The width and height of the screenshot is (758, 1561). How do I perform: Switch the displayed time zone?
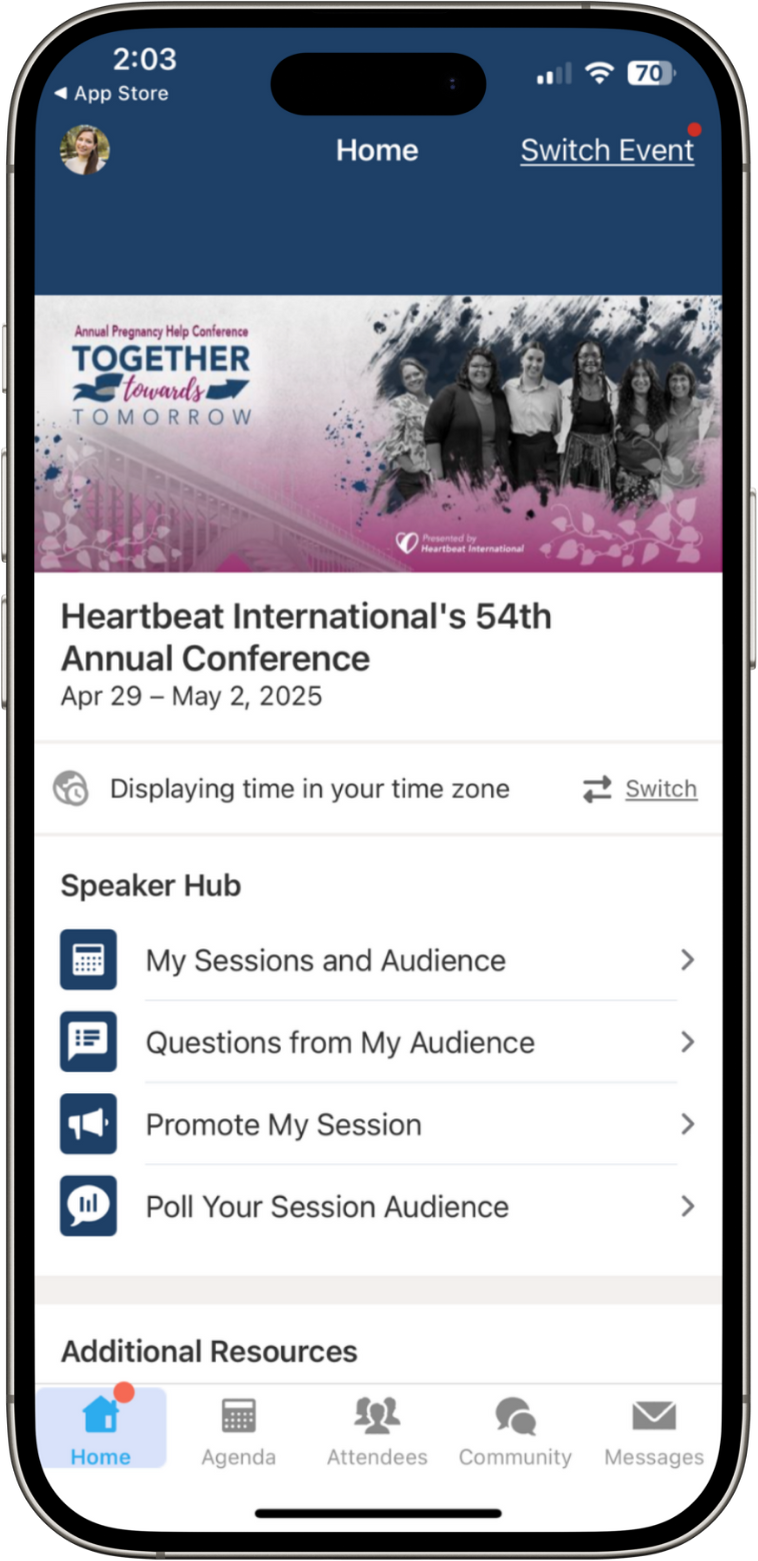coord(660,789)
